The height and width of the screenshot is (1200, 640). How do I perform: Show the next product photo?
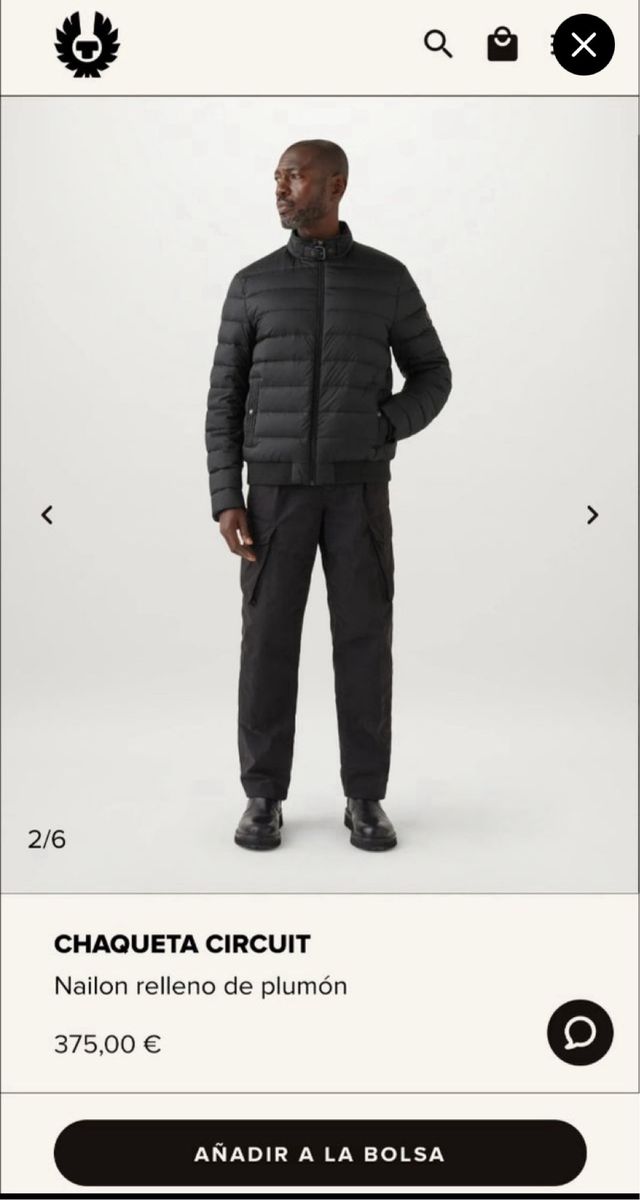point(593,515)
